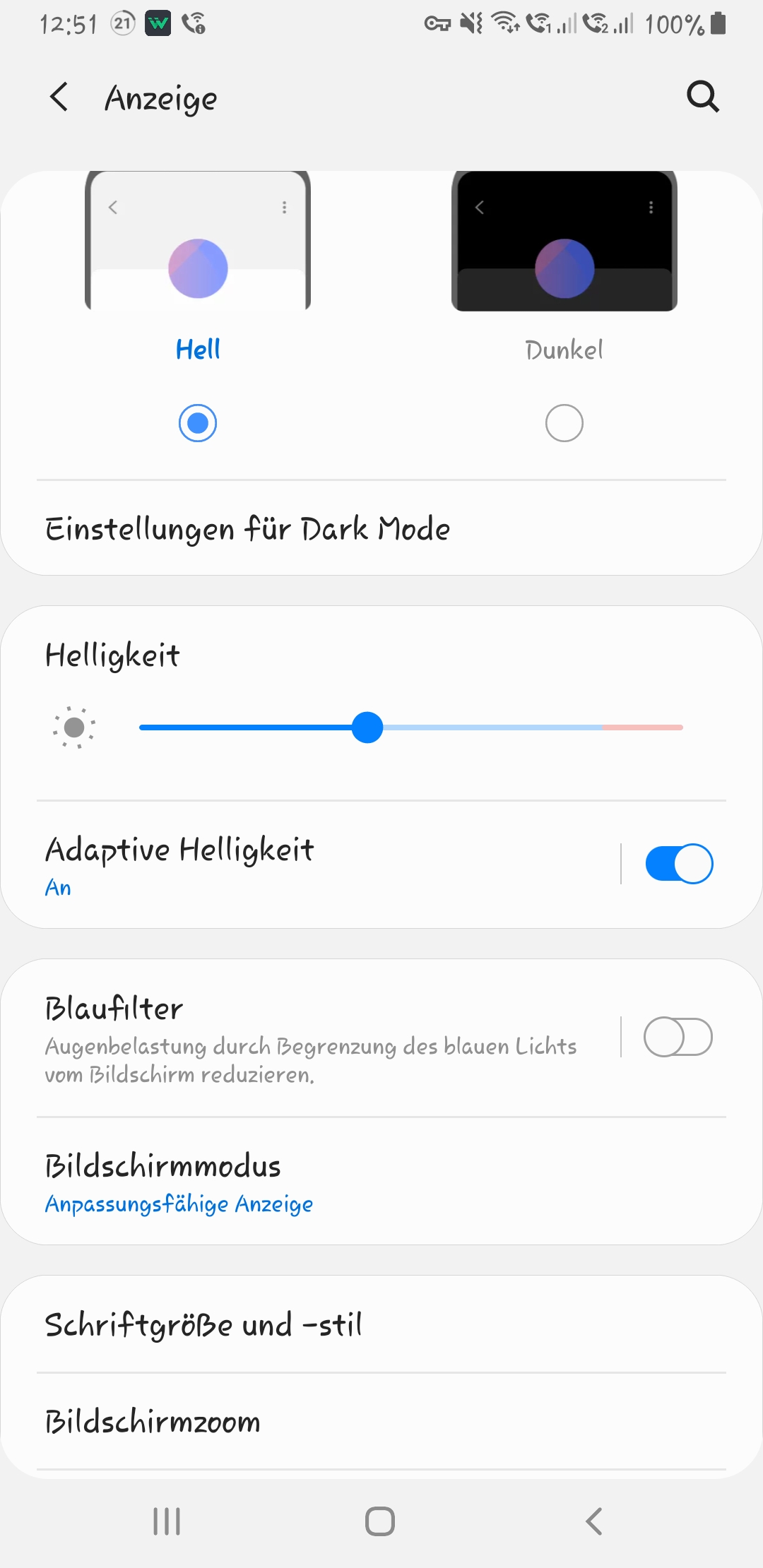This screenshot has width=763, height=1568.
Task: Click the brightness sun icon
Action: coord(73,726)
